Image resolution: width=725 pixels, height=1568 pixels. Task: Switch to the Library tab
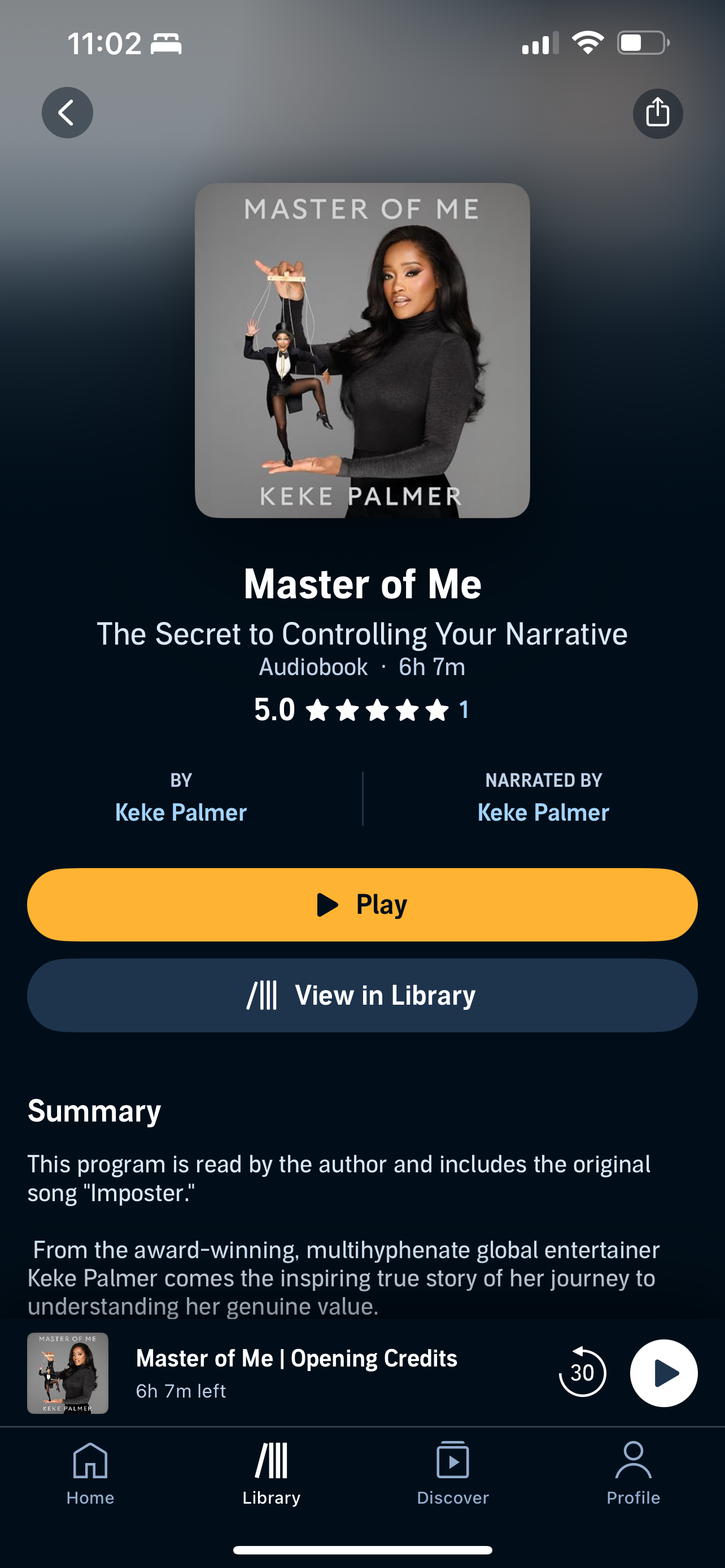(272, 1473)
